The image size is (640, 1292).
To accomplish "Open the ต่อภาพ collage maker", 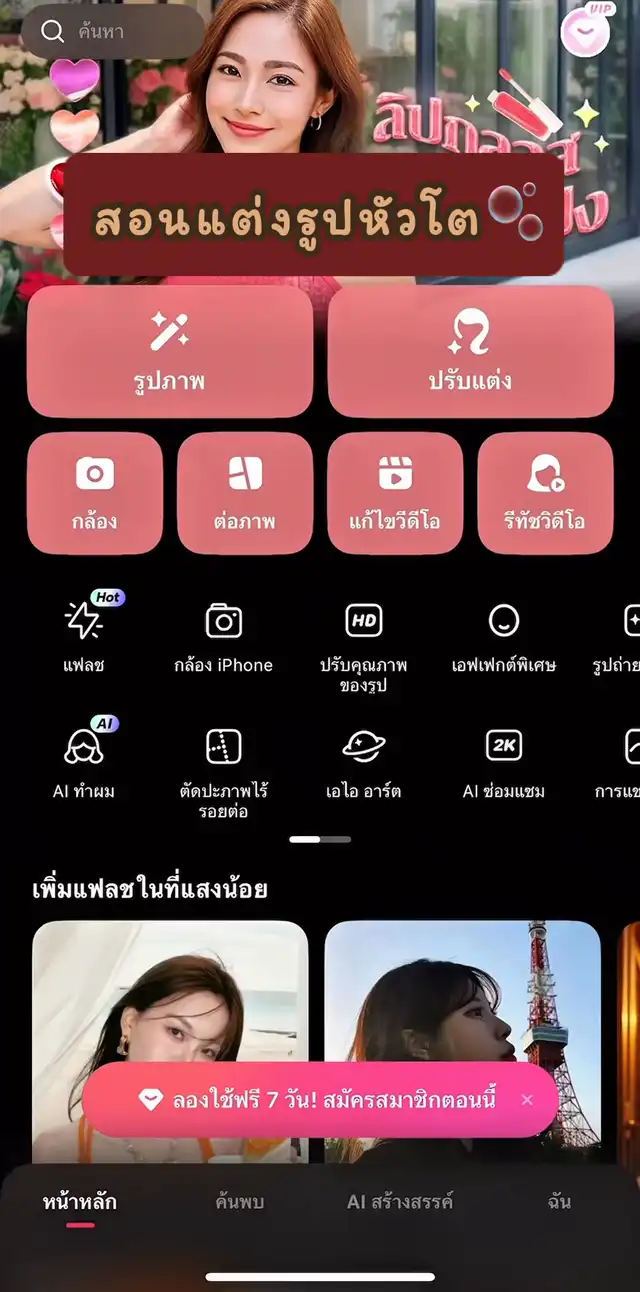I will (245, 493).
